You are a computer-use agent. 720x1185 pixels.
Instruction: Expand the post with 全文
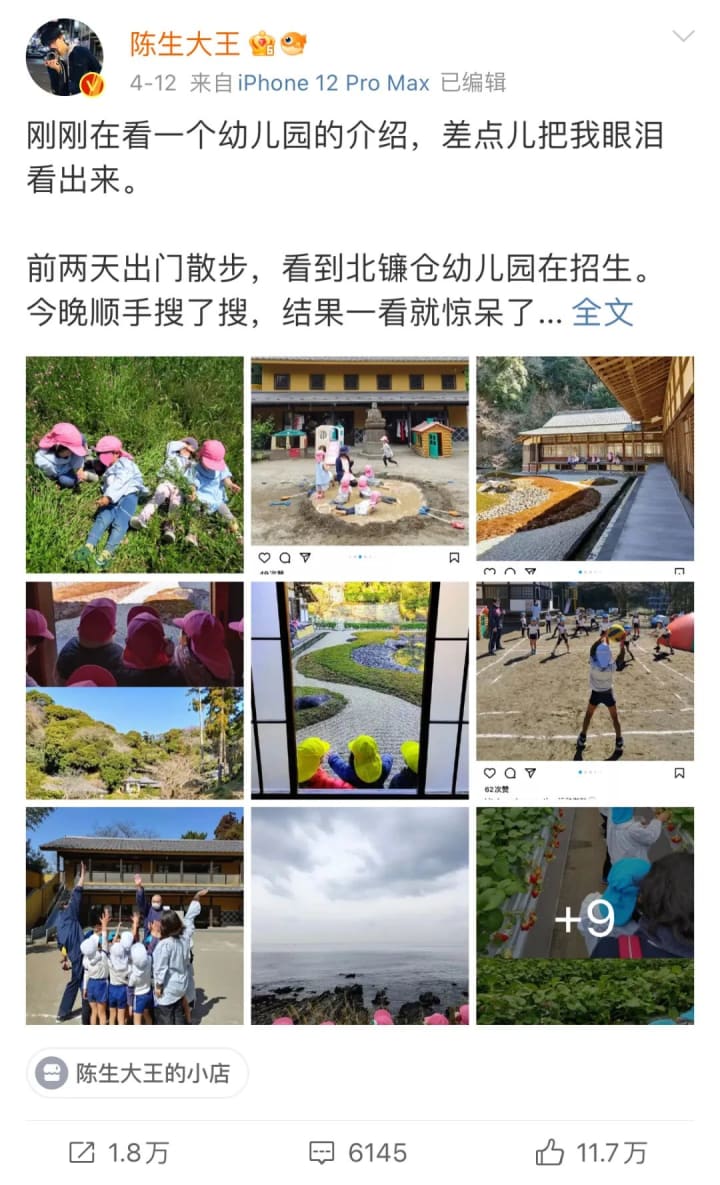pyautogui.click(x=602, y=312)
